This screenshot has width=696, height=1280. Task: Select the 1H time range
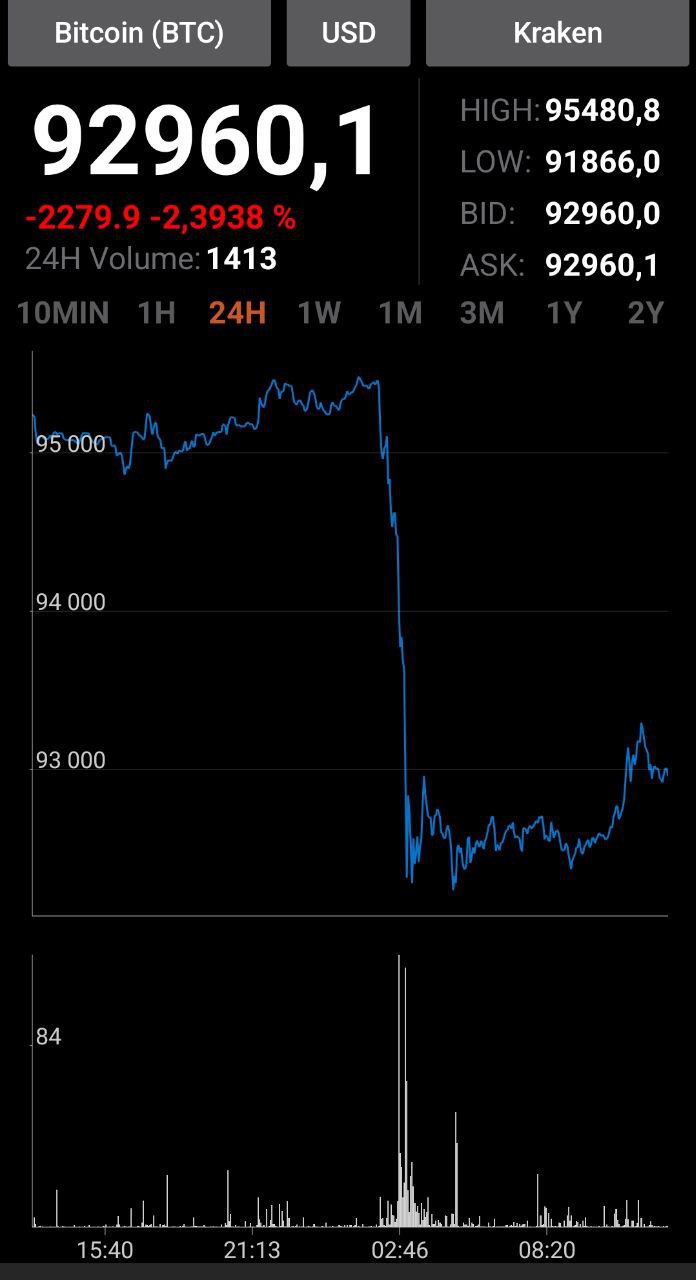click(x=156, y=313)
